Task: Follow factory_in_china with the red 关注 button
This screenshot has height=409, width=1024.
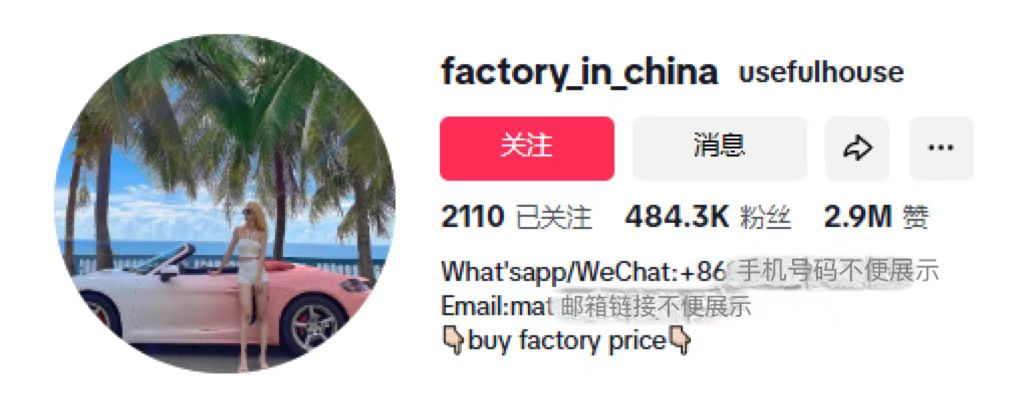Action: [x=527, y=148]
